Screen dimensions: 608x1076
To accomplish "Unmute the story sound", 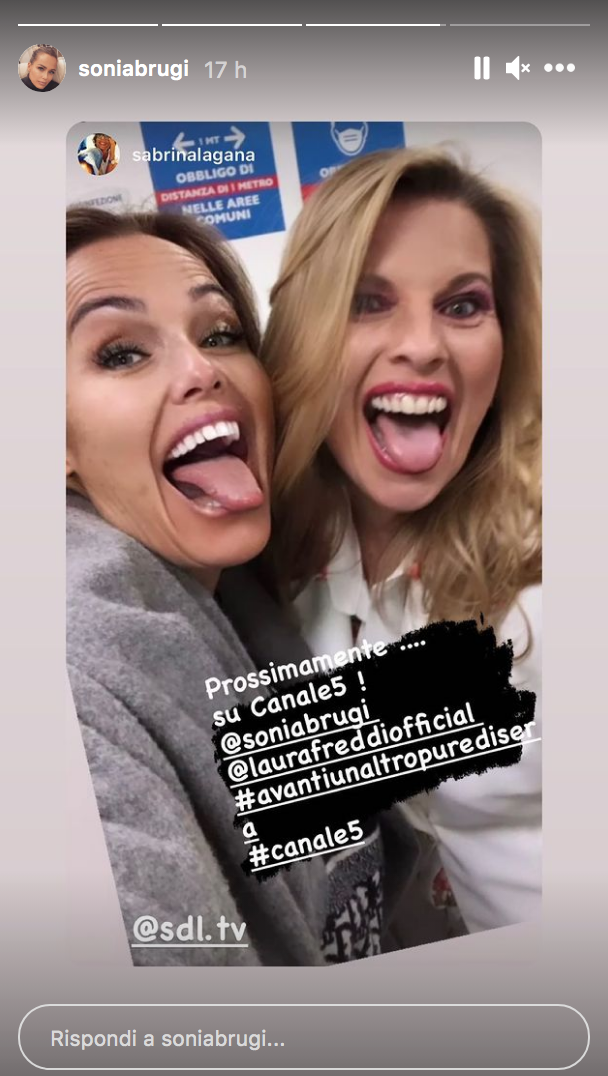I will [518, 68].
